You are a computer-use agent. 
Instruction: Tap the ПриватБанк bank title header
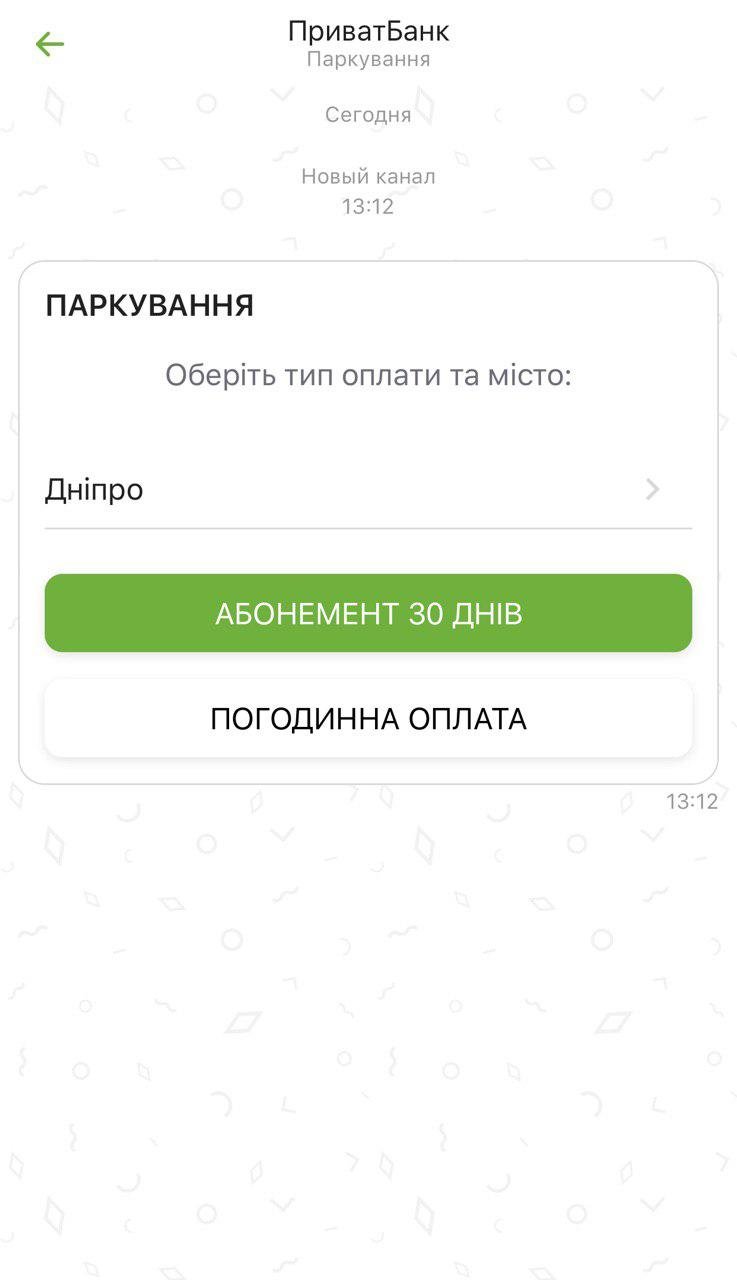click(x=368, y=30)
